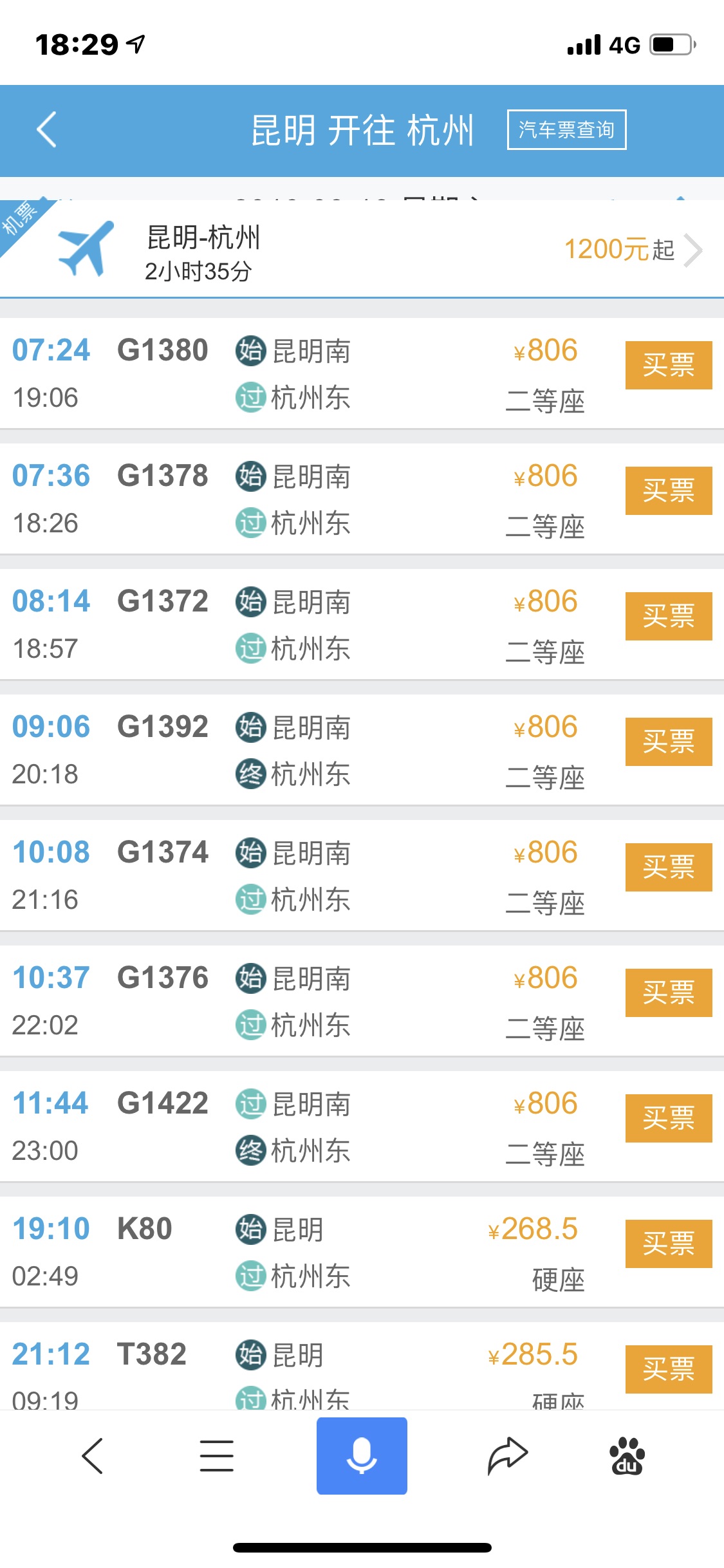Tap 买票 for train G1372

pyautogui.click(x=669, y=616)
